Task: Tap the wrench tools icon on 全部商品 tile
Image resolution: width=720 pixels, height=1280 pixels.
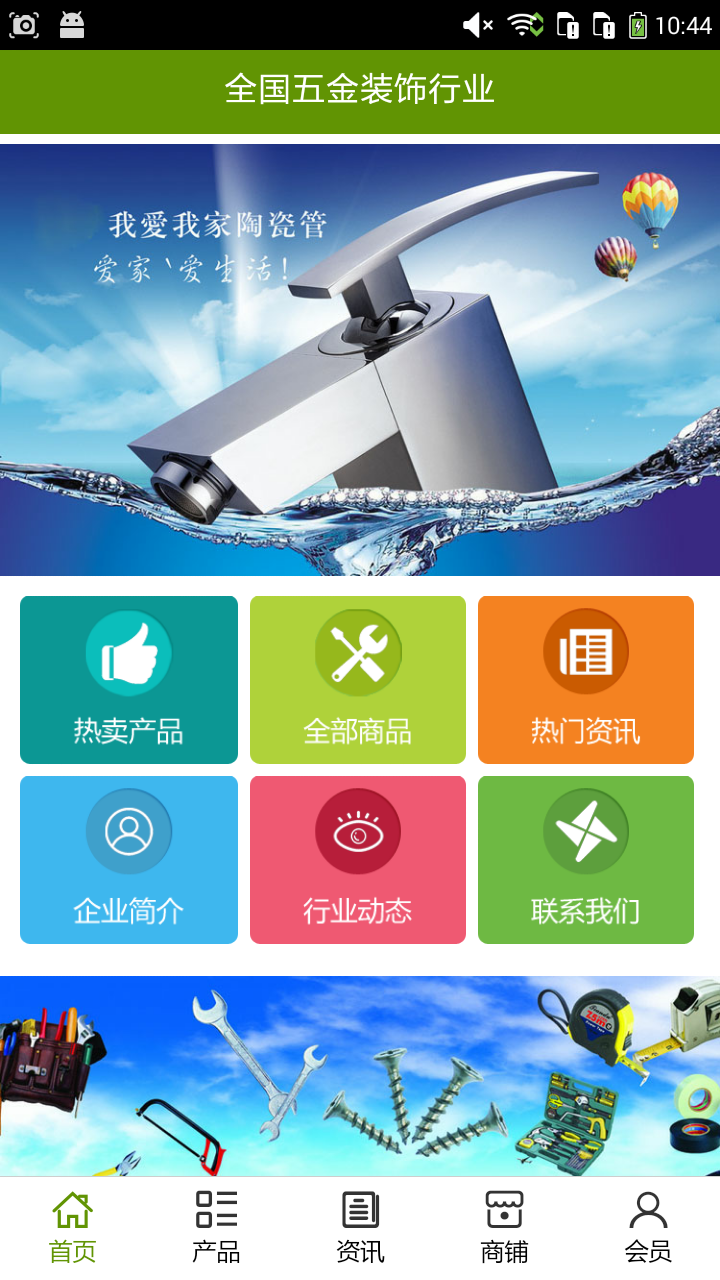Action: tap(357, 650)
